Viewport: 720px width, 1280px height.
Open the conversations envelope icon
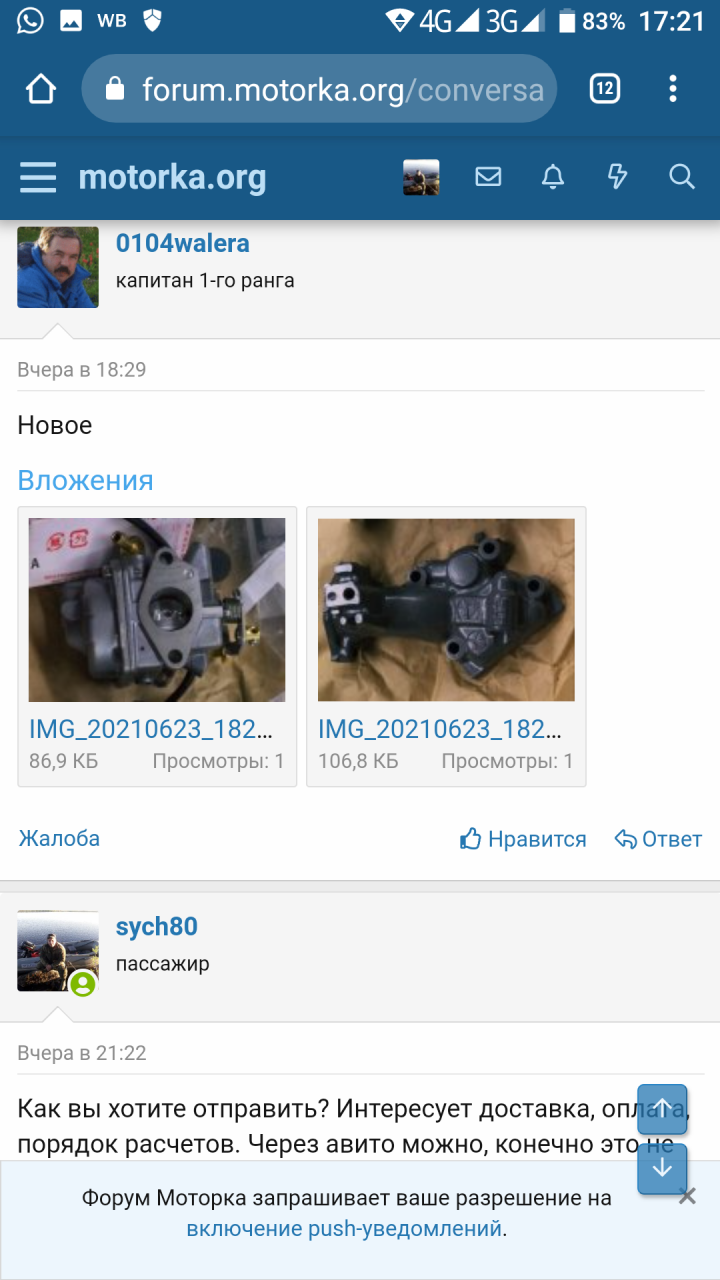click(x=488, y=177)
